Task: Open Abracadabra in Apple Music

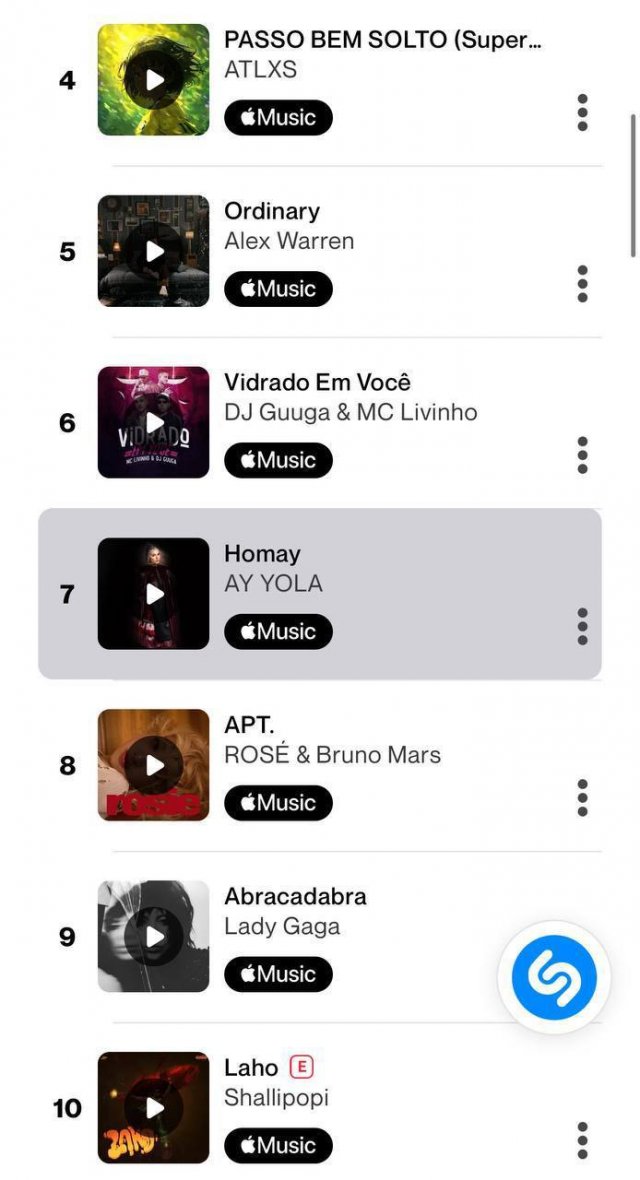Action: (x=278, y=974)
